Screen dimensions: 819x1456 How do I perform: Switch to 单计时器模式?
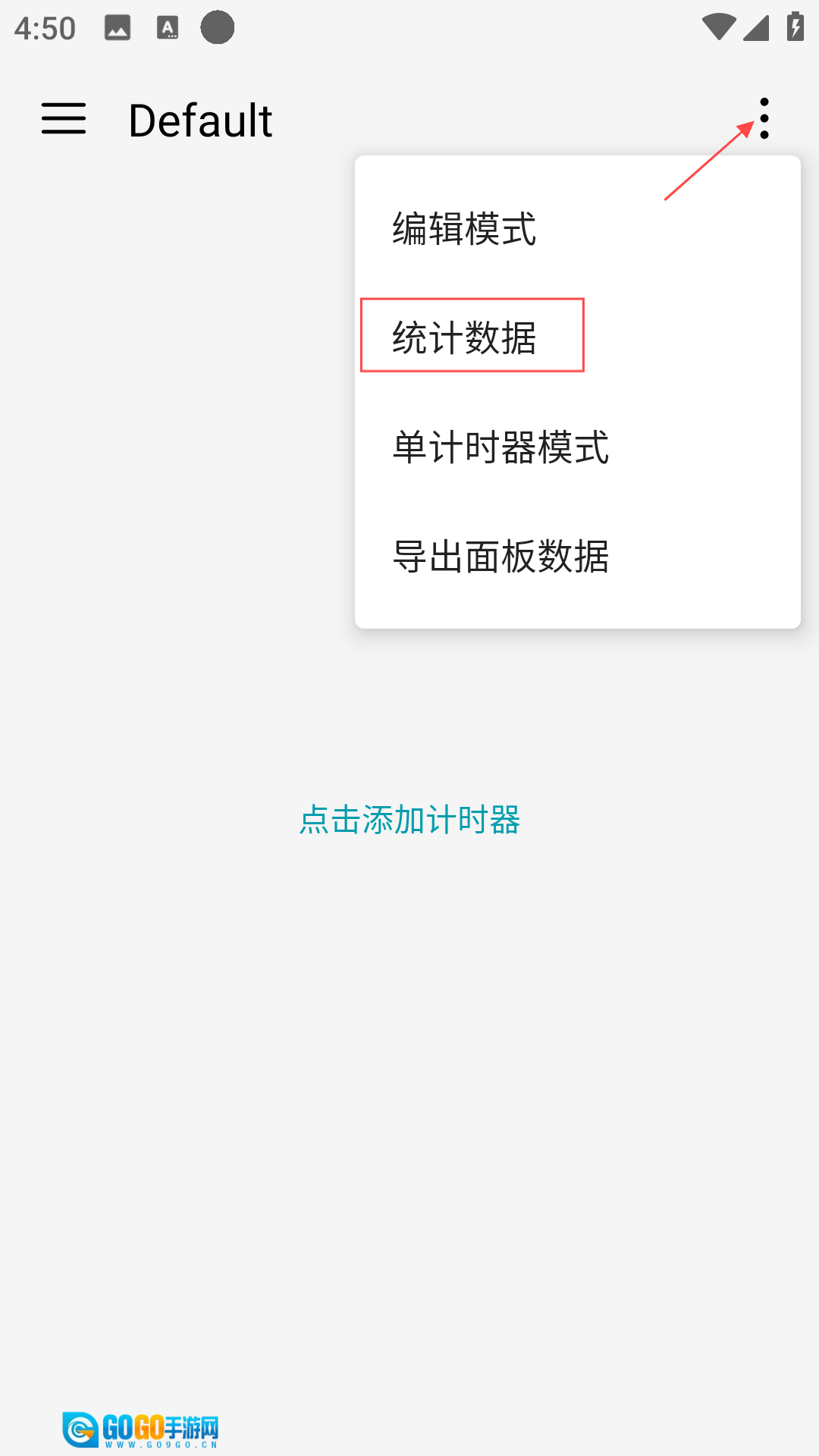point(500,447)
